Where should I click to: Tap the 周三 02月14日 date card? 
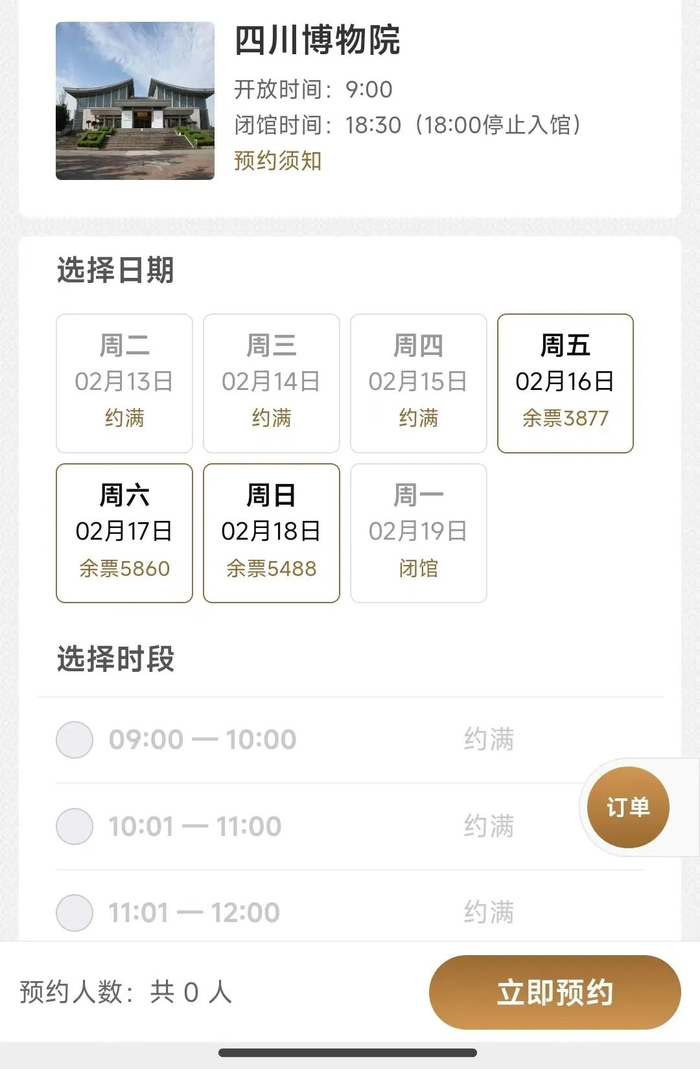(x=271, y=383)
